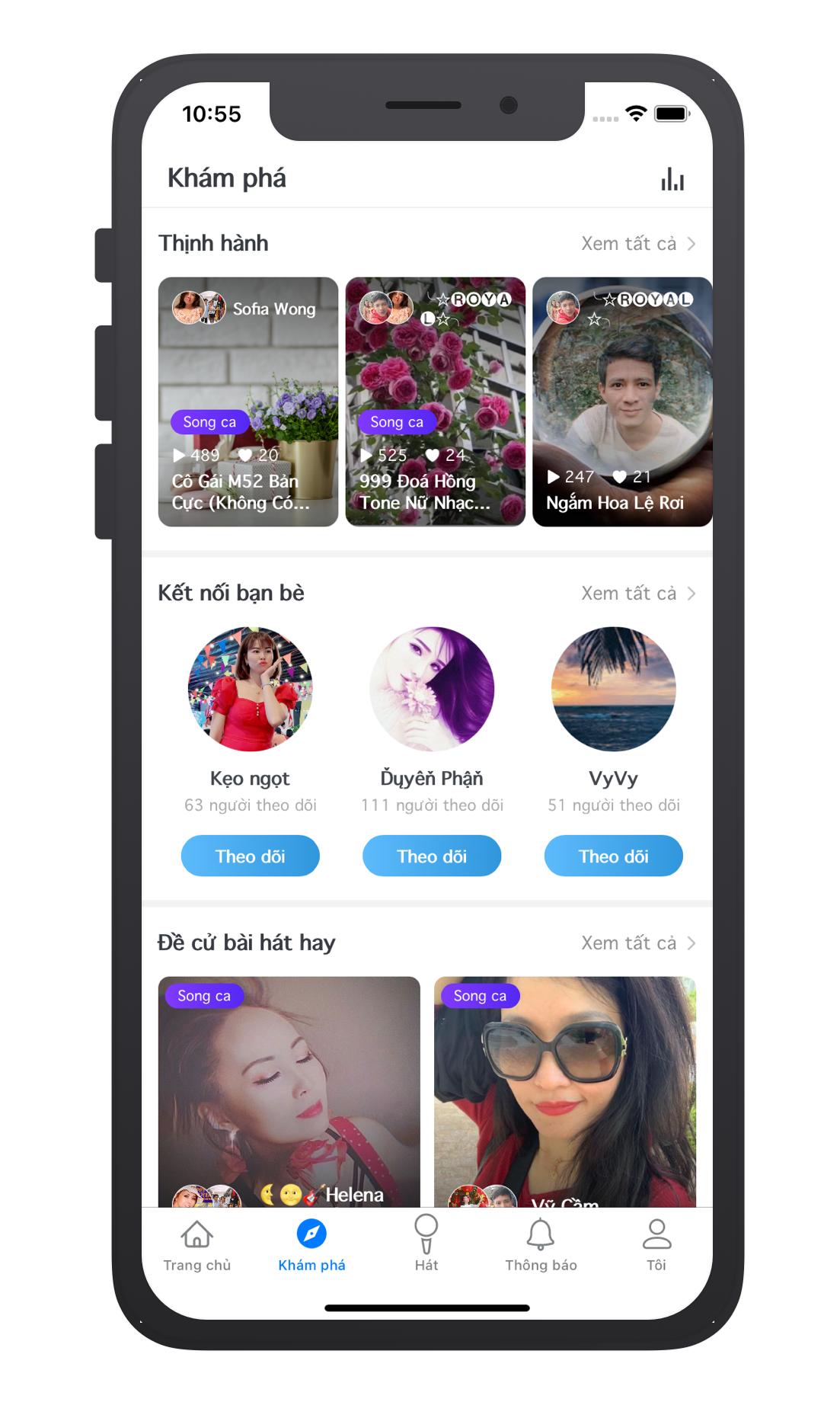See all in Đề cử bài hát hay
Viewport: 840px width, 1402px height.
637,943
